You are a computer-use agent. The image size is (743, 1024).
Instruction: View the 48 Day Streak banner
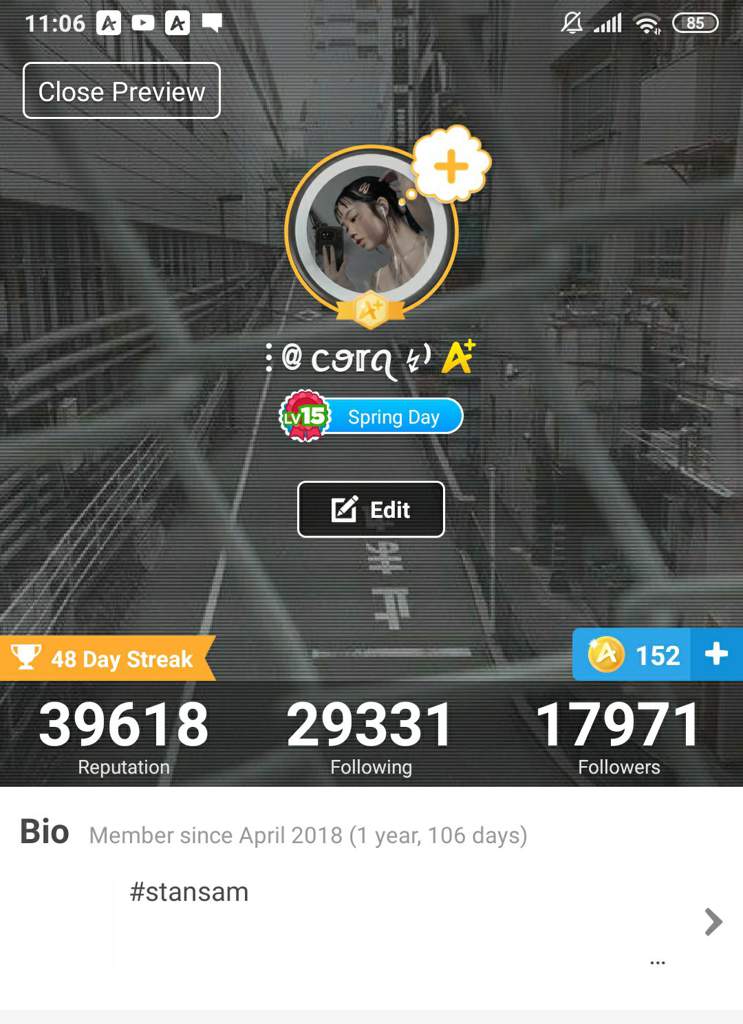coord(108,658)
